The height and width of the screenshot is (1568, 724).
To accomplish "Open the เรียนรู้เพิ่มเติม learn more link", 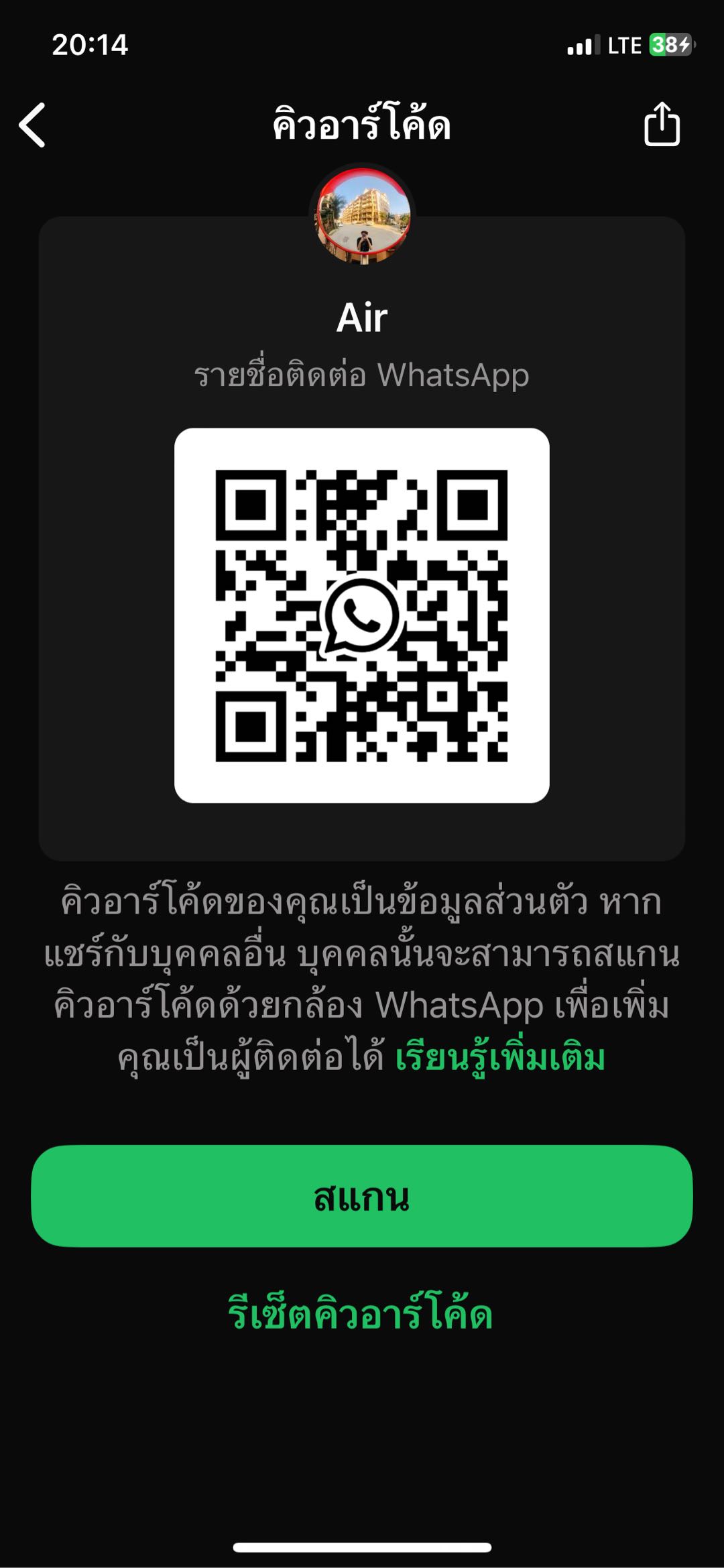I will pyautogui.click(x=500, y=1058).
